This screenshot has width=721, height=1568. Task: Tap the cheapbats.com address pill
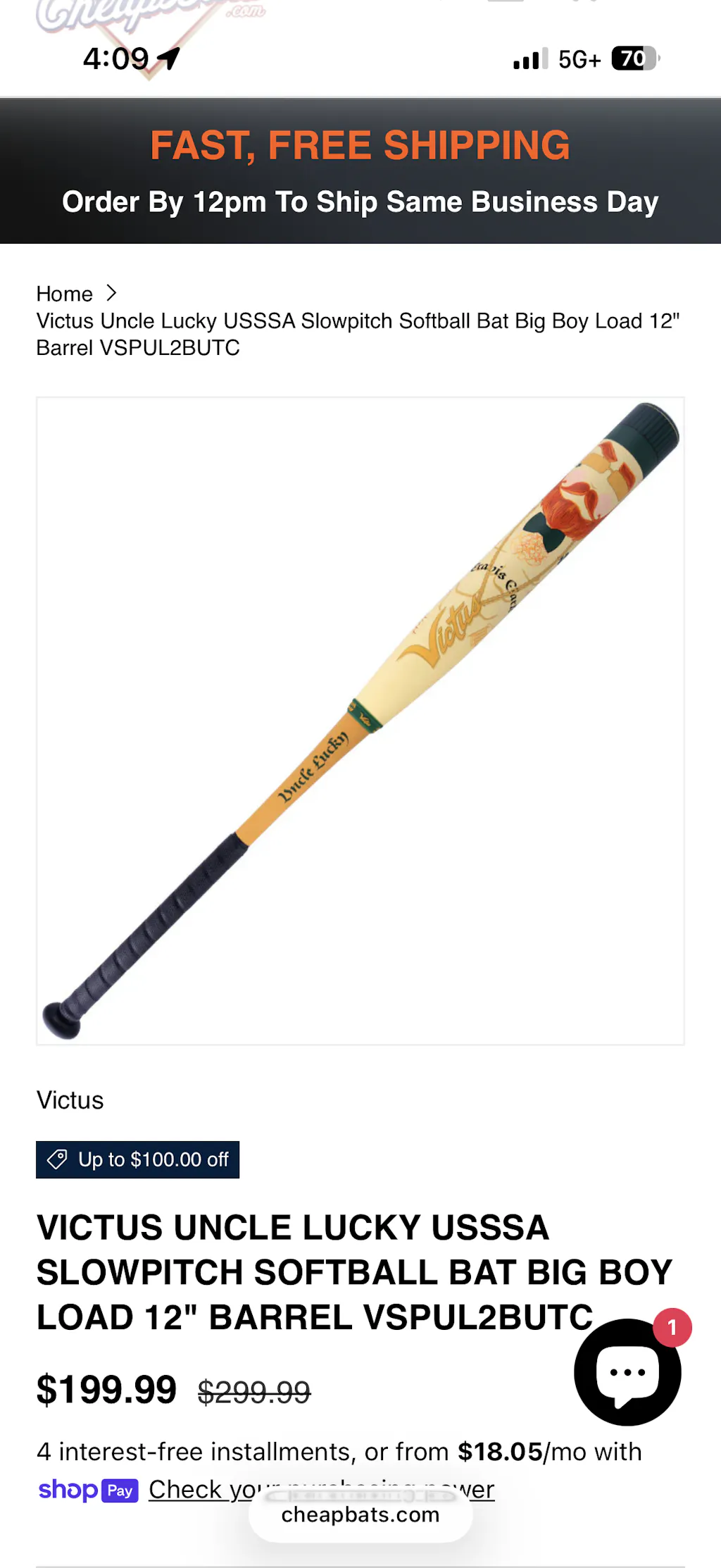pos(360,1514)
